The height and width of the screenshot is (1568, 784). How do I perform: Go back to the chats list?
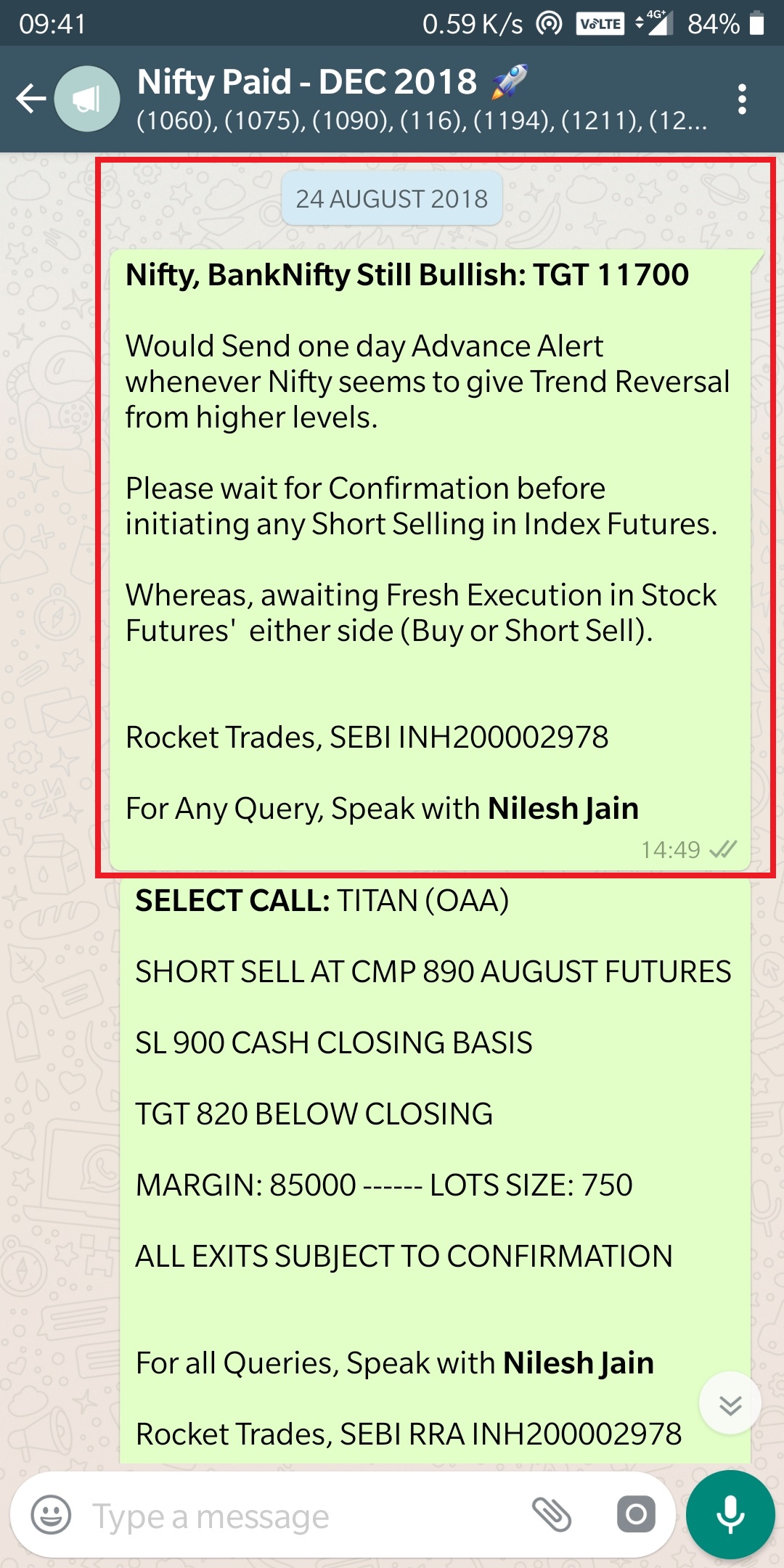point(30,99)
